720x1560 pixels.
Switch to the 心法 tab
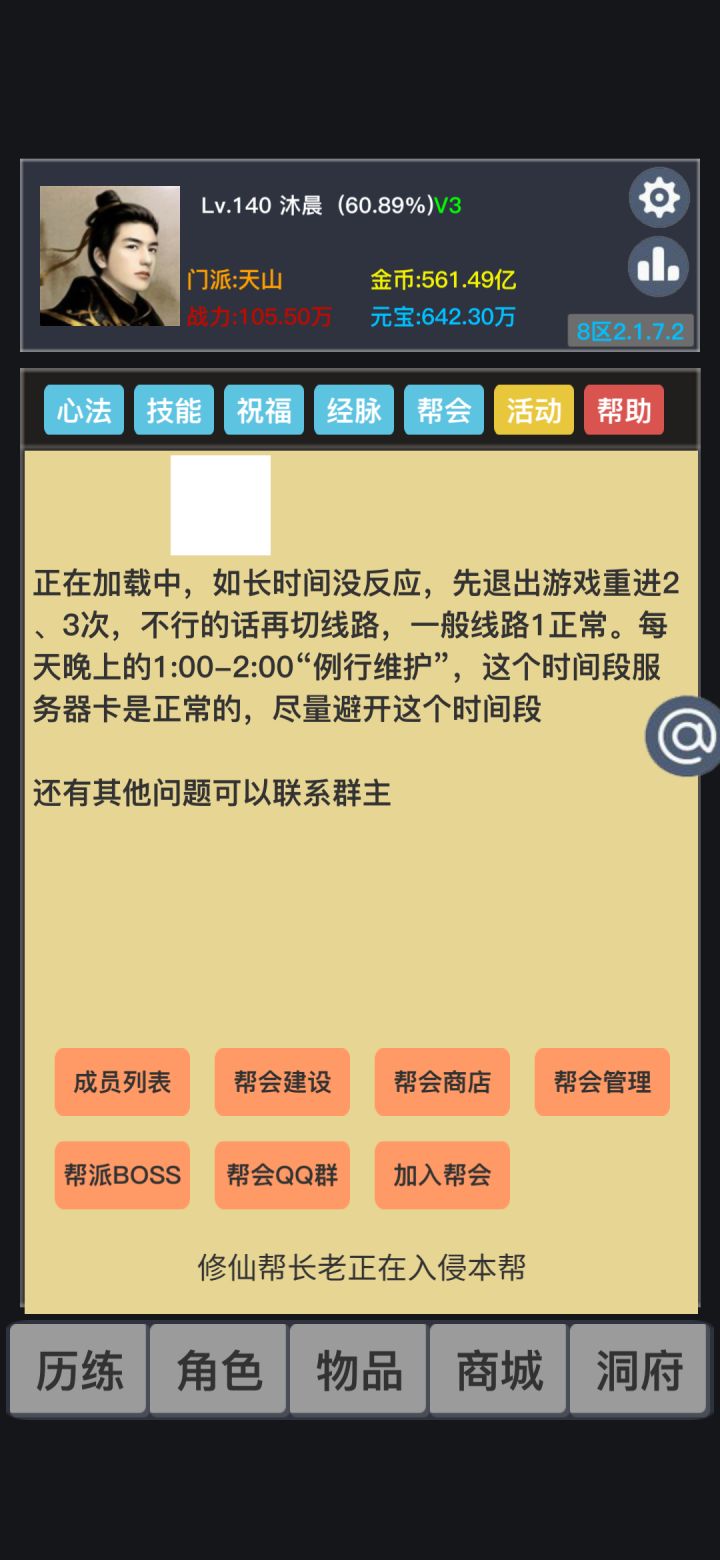[x=83, y=409]
